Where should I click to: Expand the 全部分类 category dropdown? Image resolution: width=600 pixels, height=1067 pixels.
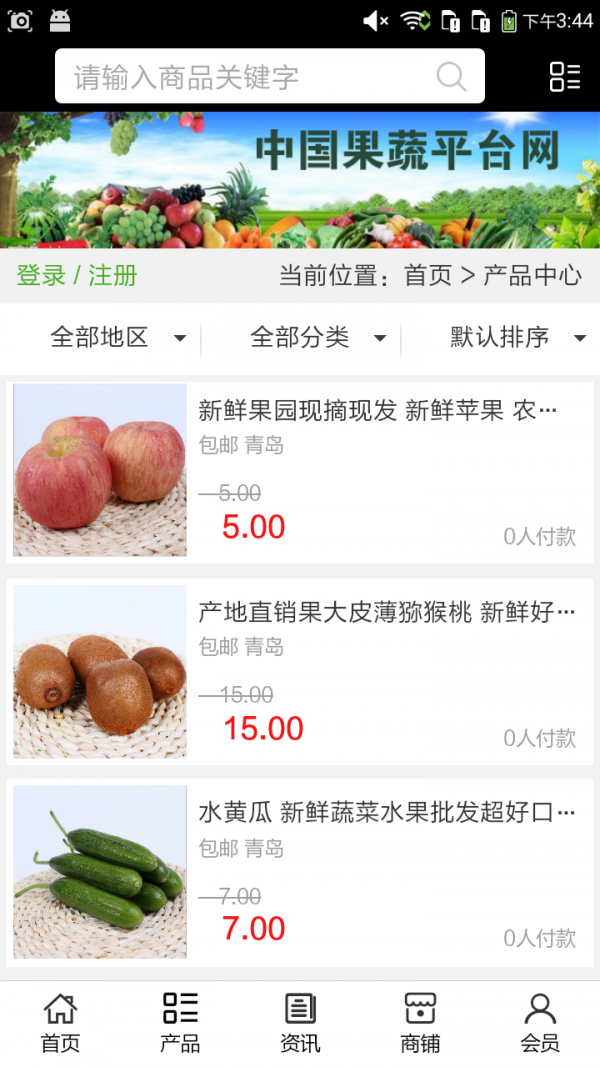tap(317, 338)
